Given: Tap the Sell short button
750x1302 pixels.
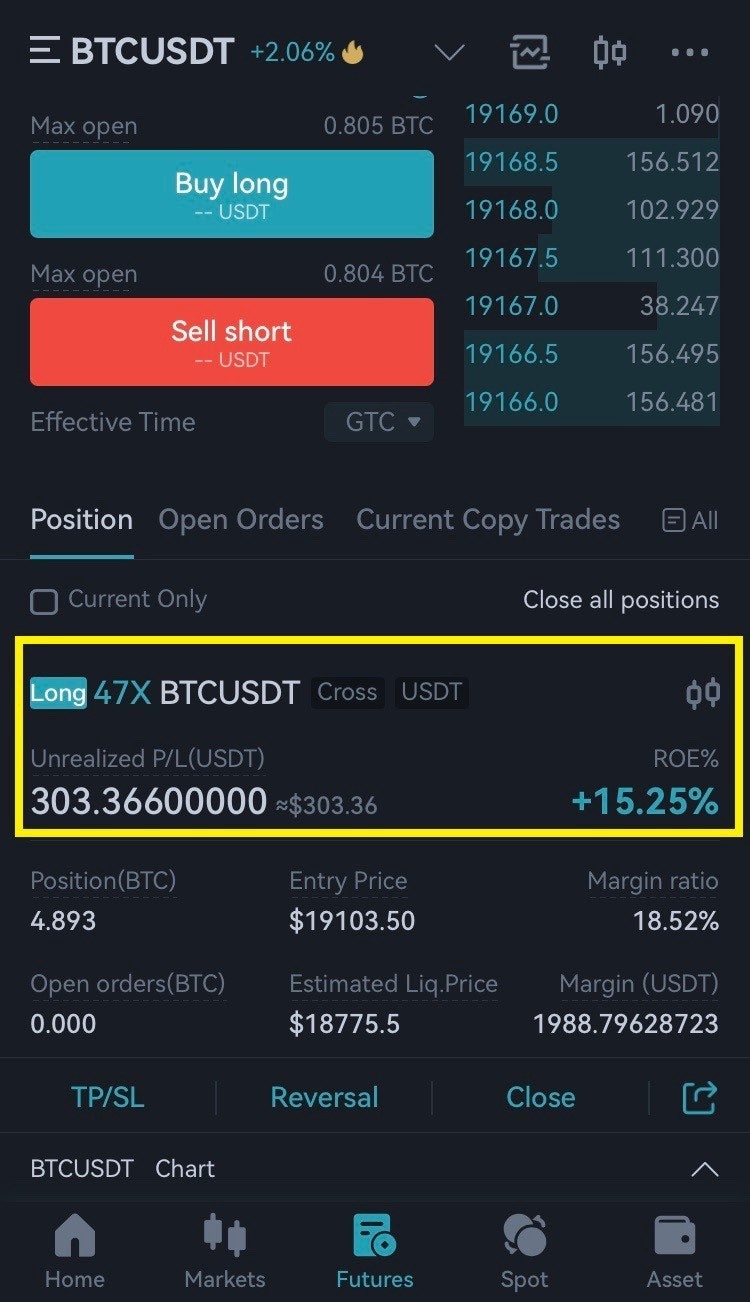Looking at the screenshot, I should pyautogui.click(x=232, y=342).
